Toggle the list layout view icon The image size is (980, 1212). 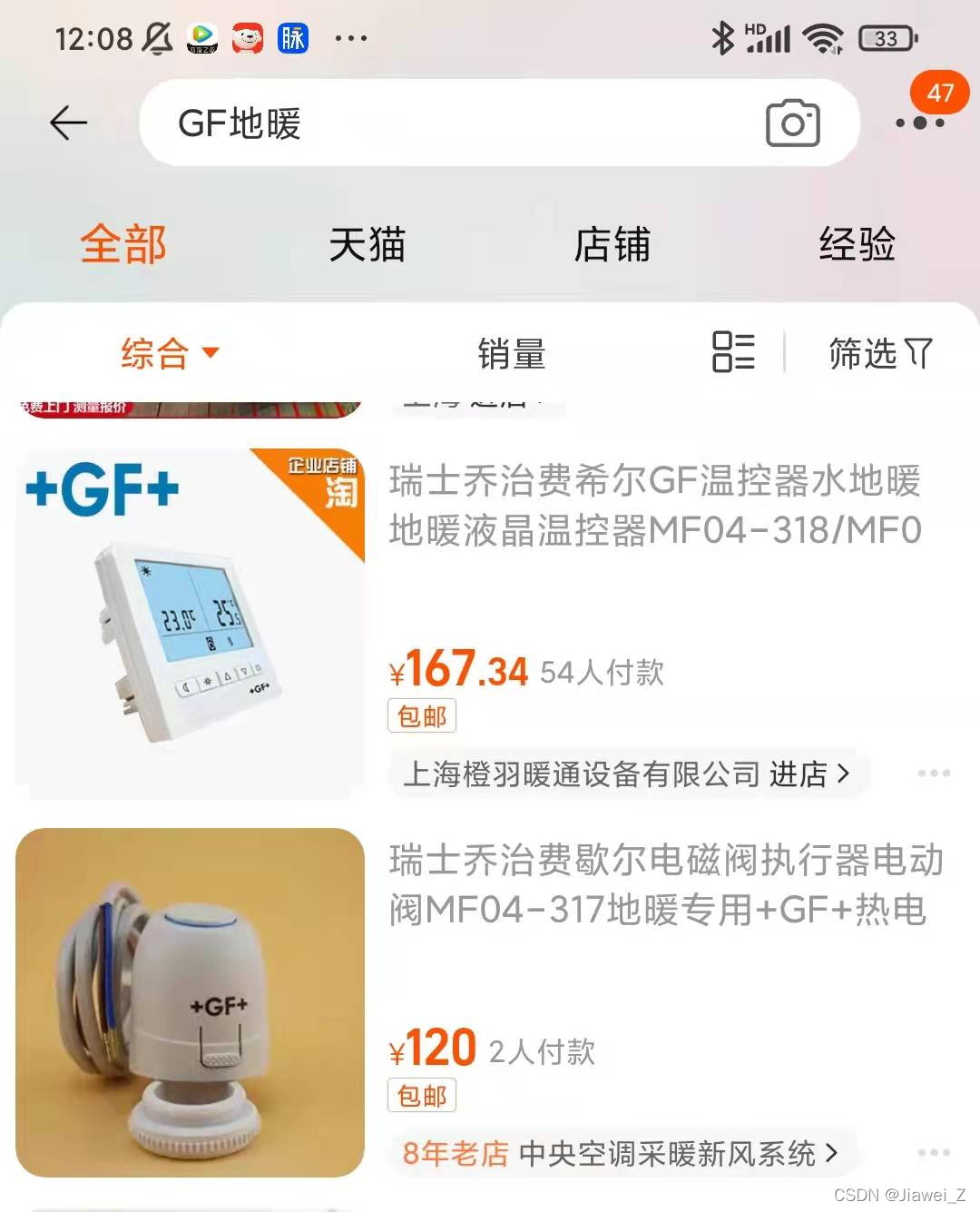point(733,352)
